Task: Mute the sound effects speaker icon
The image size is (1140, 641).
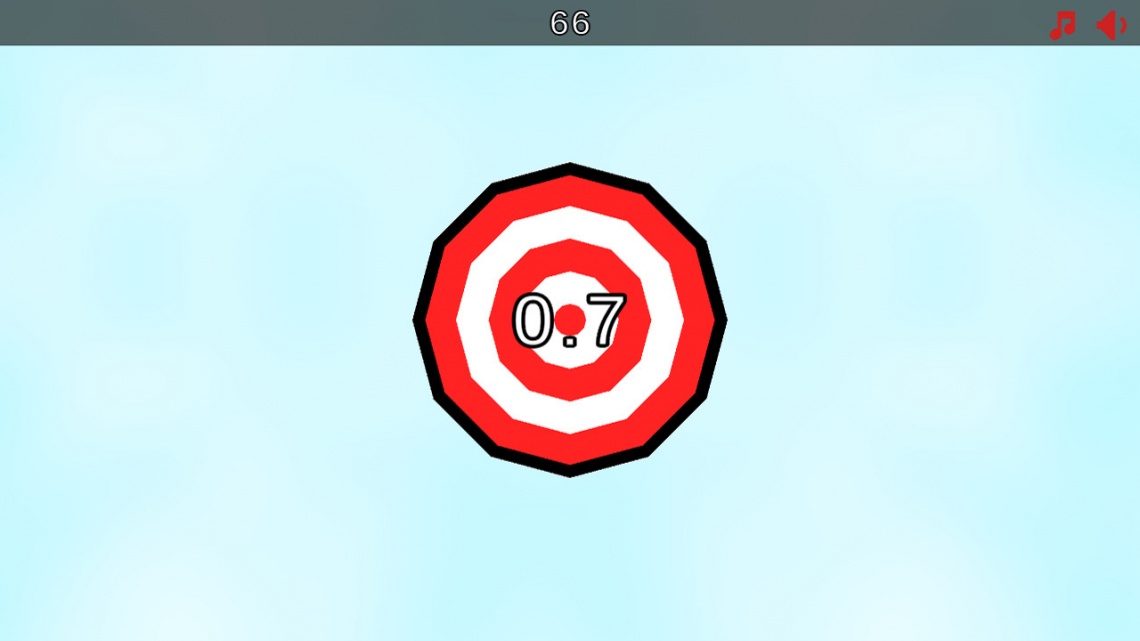Action: point(1110,24)
